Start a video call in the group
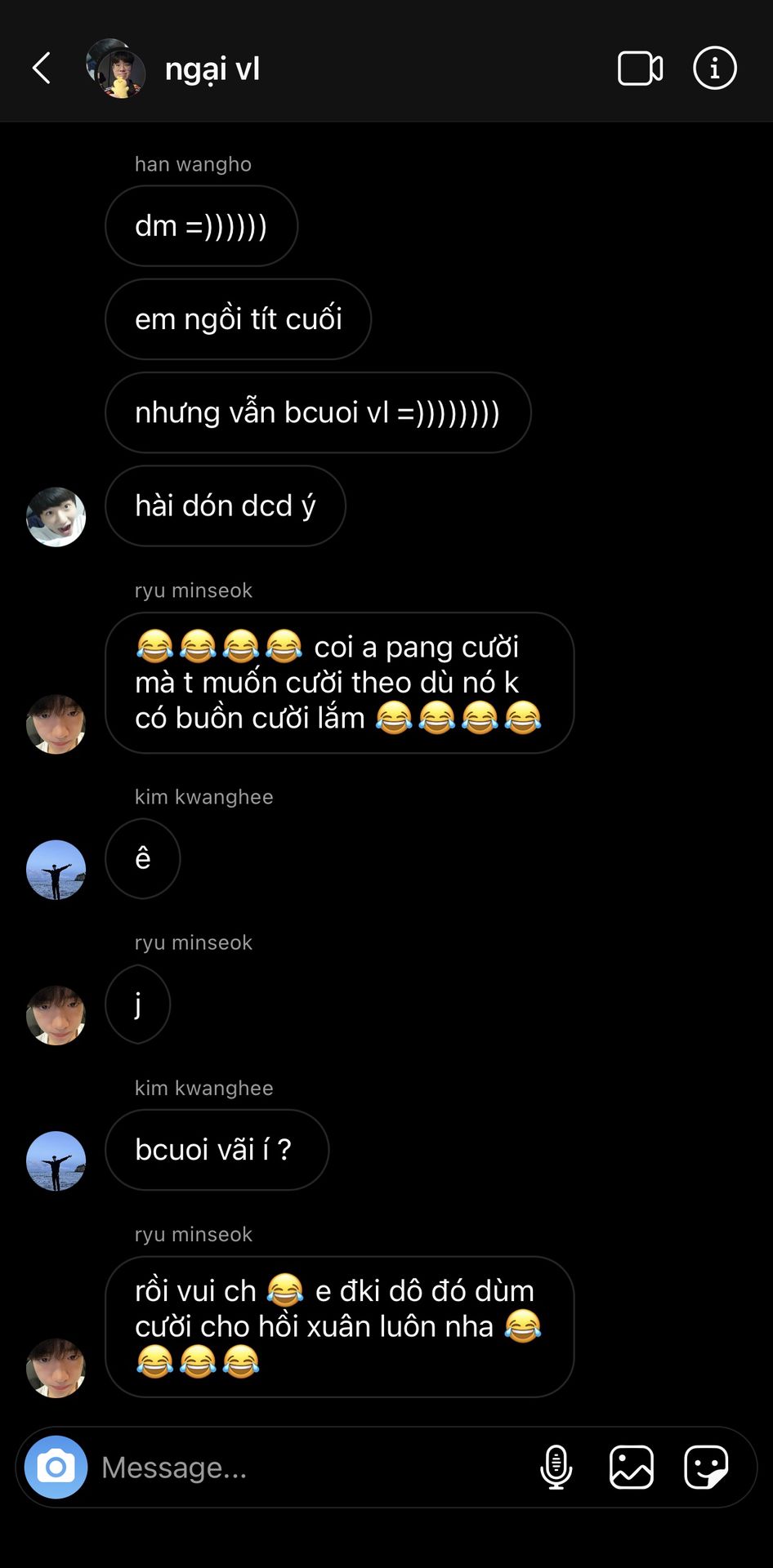The height and width of the screenshot is (1568, 773). (x=640, y=69)
